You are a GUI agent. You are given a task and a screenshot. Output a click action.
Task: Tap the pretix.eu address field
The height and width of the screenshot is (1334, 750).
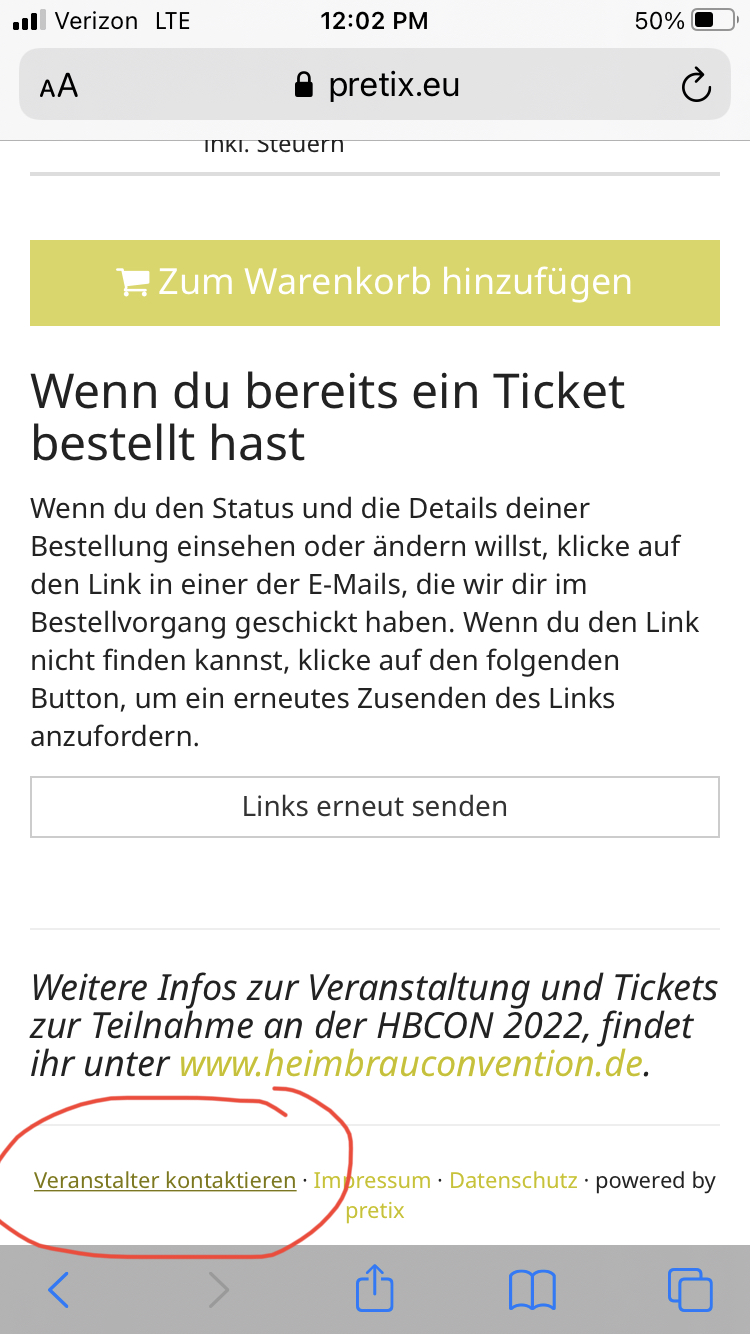[x=378, y=86]
